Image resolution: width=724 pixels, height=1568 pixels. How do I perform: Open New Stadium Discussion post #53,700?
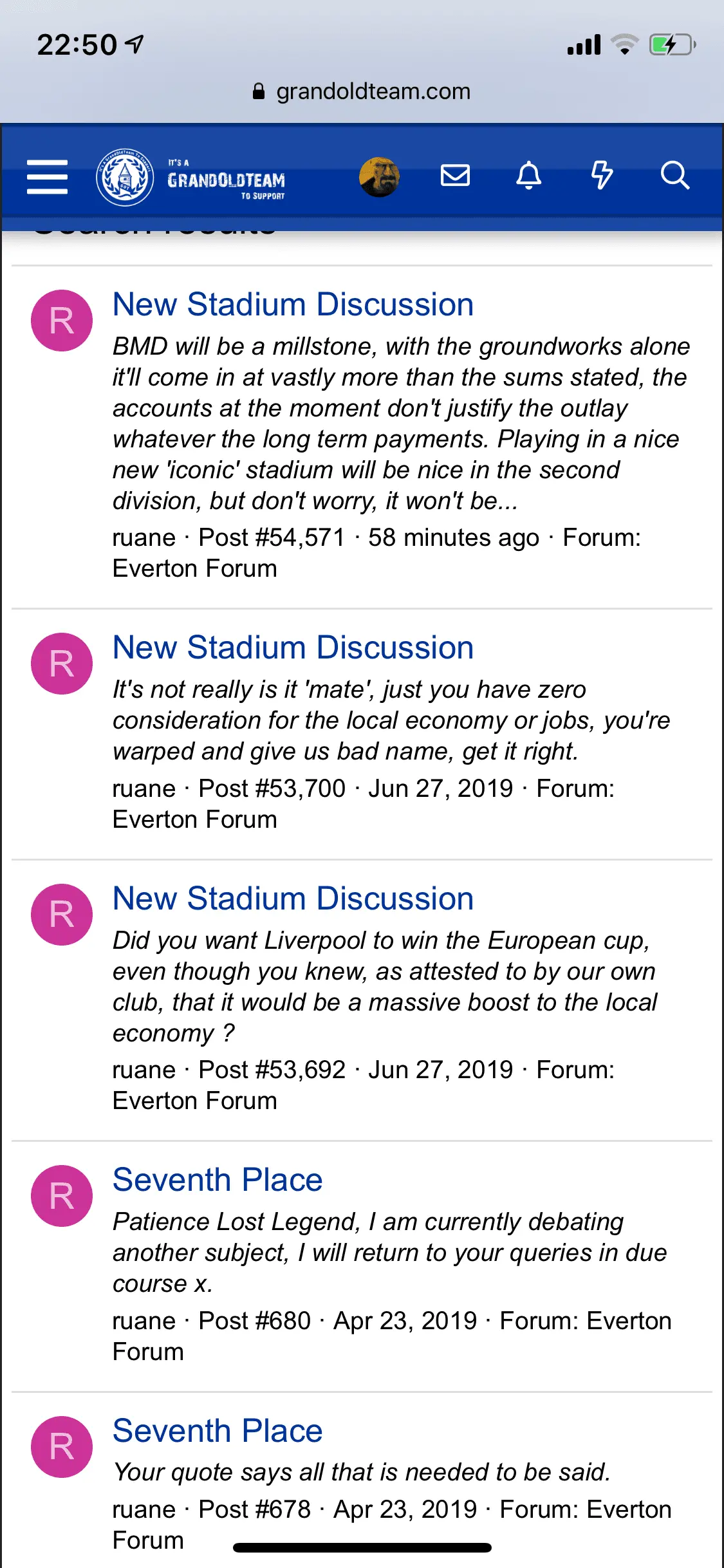[293, 648]
